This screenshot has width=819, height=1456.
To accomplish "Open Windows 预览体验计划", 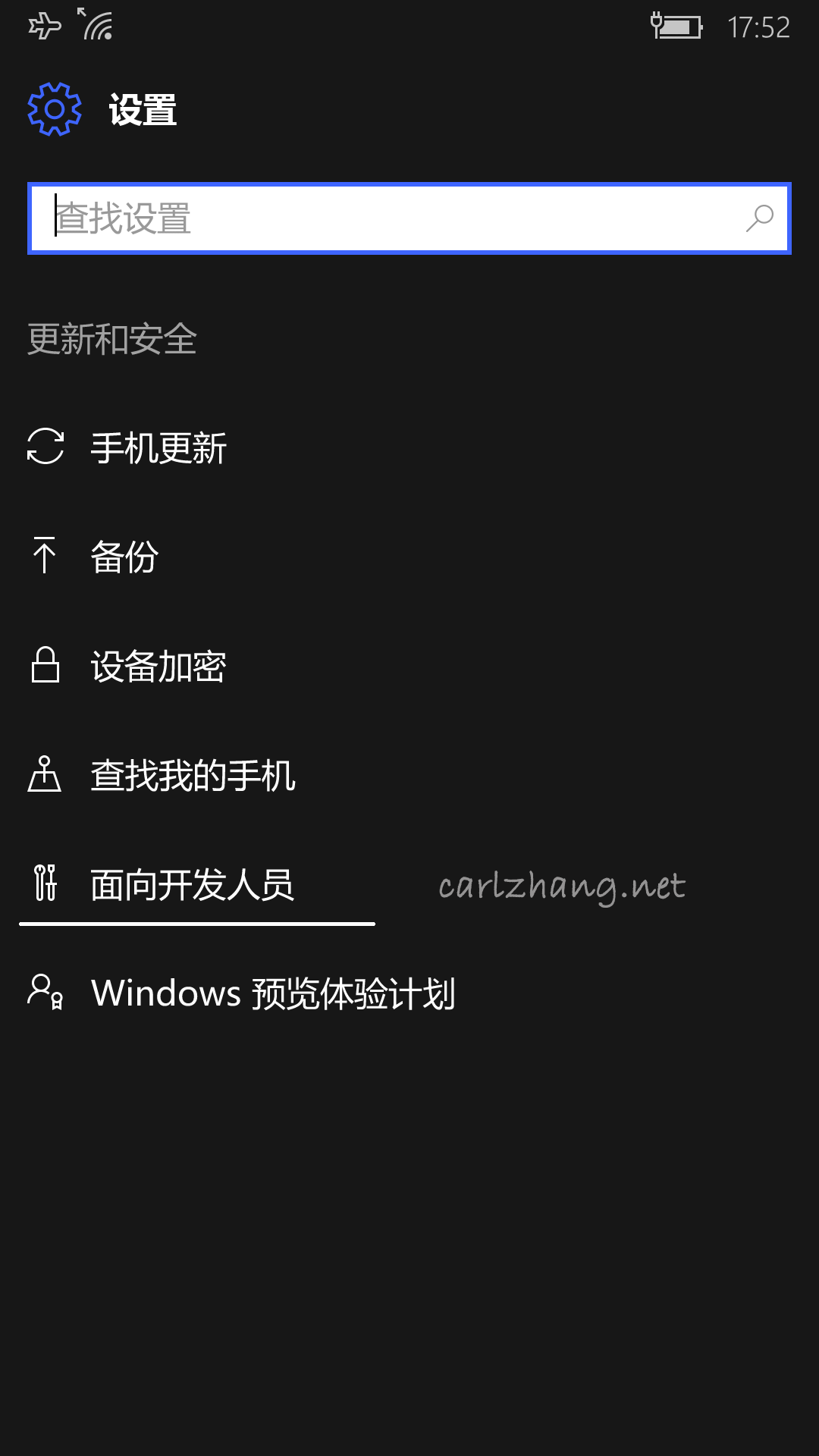I will tap(409, 993).
